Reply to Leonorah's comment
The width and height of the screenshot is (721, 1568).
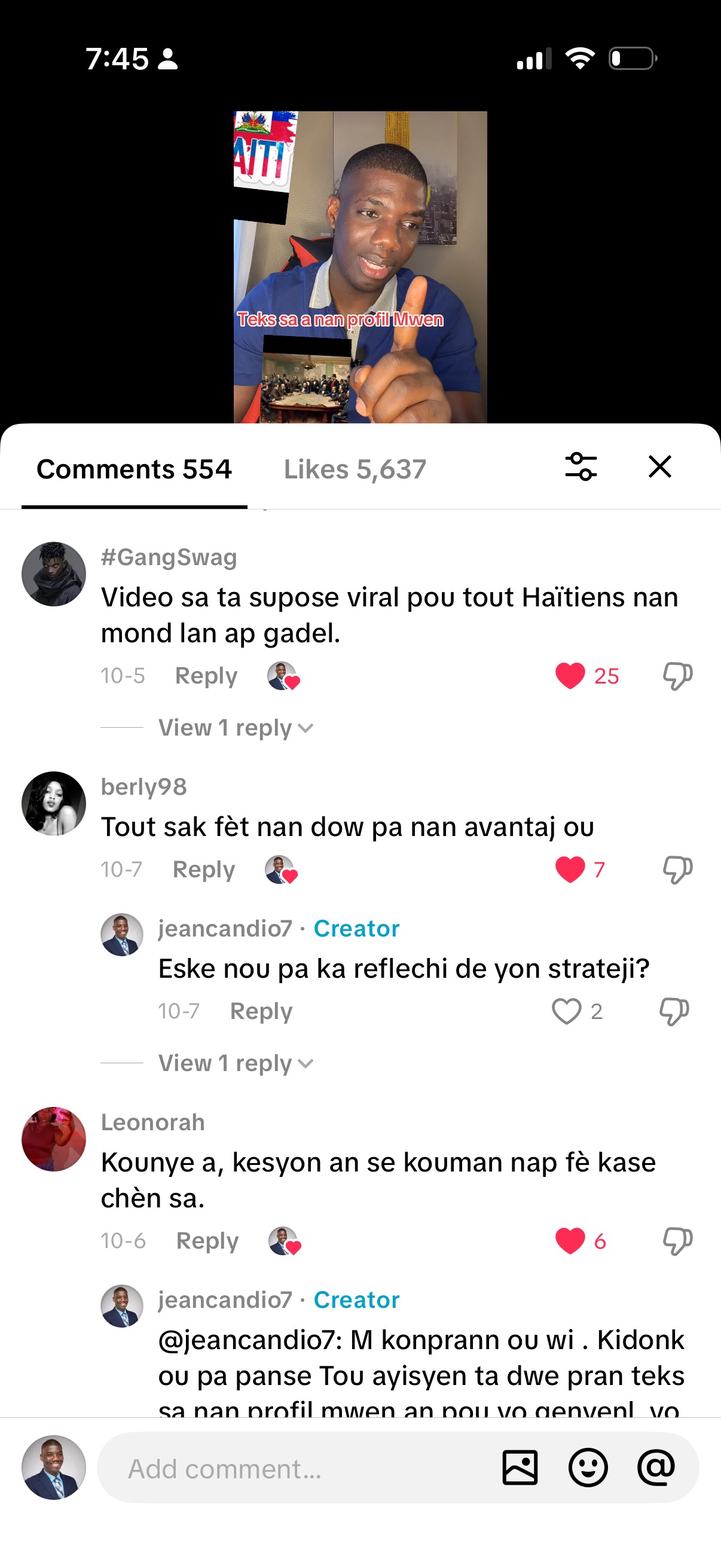click(x=207, y=1240)
